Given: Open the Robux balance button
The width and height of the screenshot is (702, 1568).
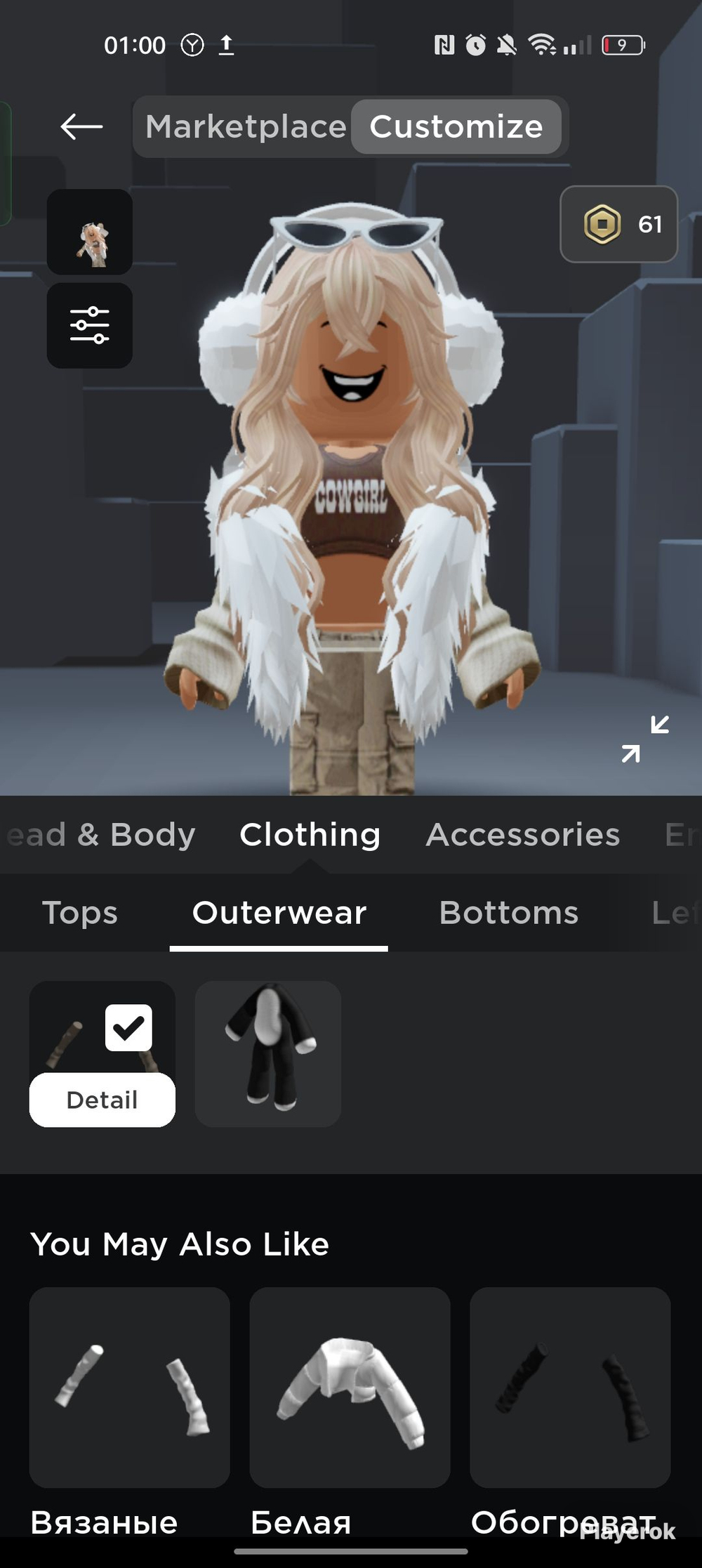Looking at the screenshot, I should pyautogui.click(x=618, y=224).
